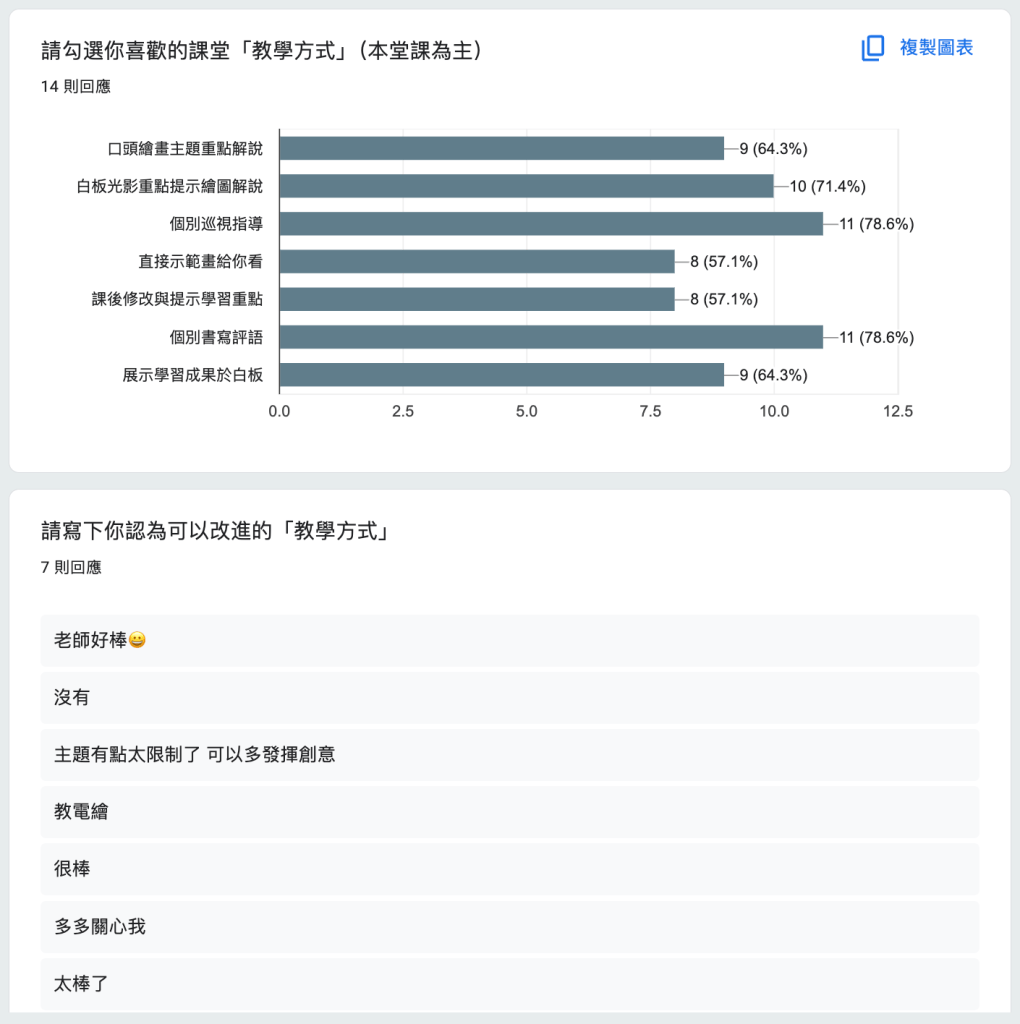Copy the chart with 複製圖表
Image resolution: width=1020 pixels, height=1024 pixels.
click(917, 48)
